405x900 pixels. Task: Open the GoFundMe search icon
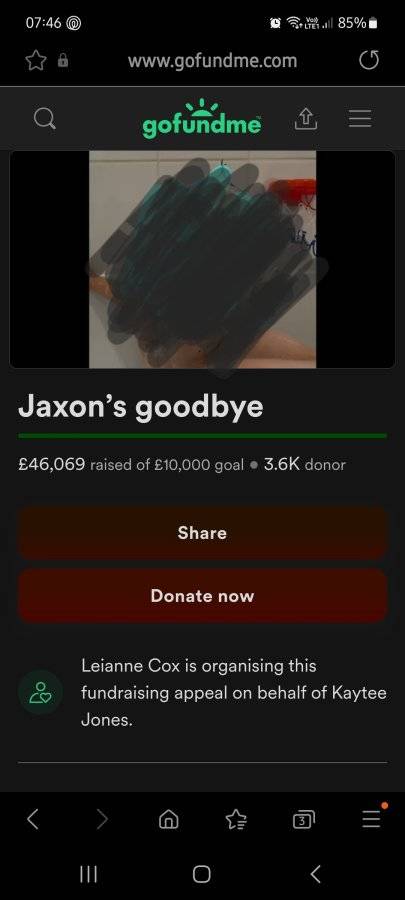pyautogui.click(x=45, y=119)
